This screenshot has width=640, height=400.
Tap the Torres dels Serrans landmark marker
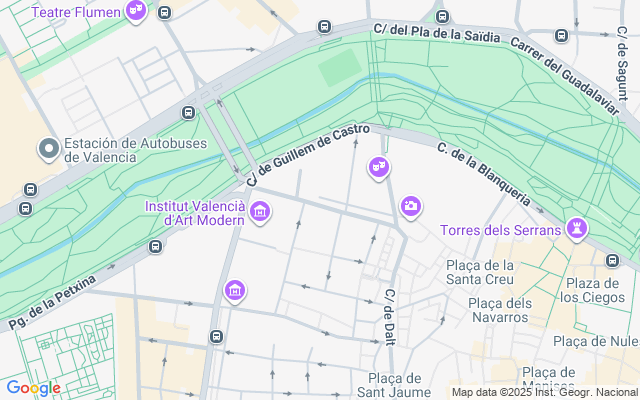tap(576, 230)
